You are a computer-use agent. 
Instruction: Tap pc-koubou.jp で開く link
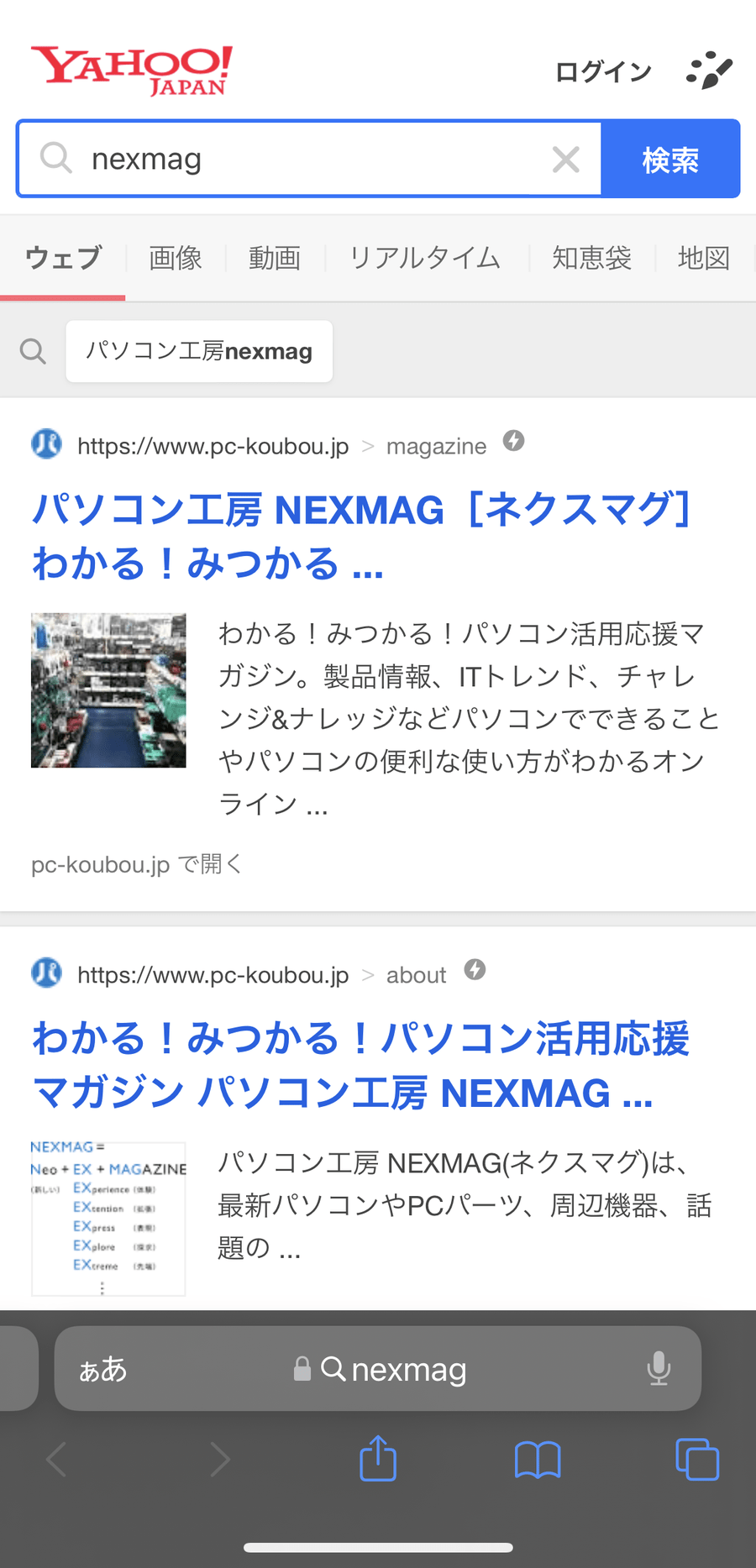click(x=136, y=864)
